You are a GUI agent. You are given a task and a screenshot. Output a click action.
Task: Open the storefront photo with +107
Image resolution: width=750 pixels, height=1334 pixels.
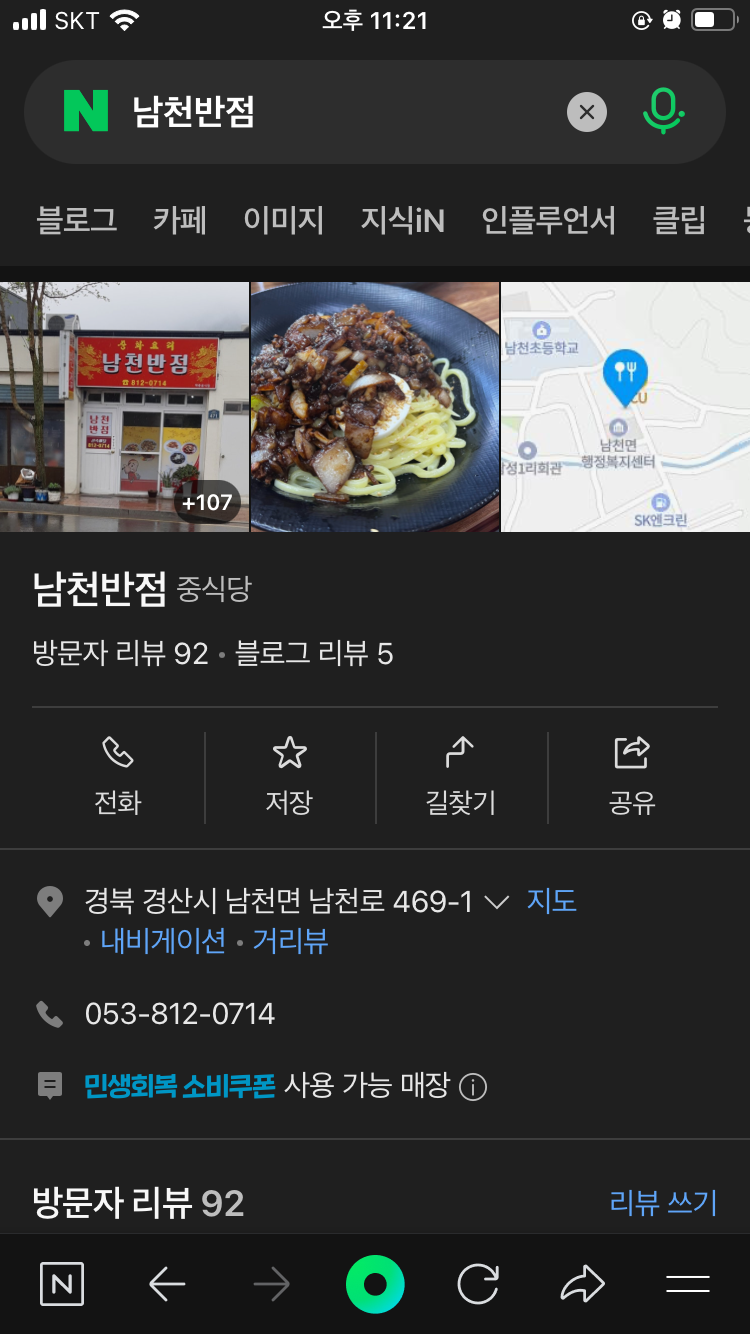click(x=124, y=406)
